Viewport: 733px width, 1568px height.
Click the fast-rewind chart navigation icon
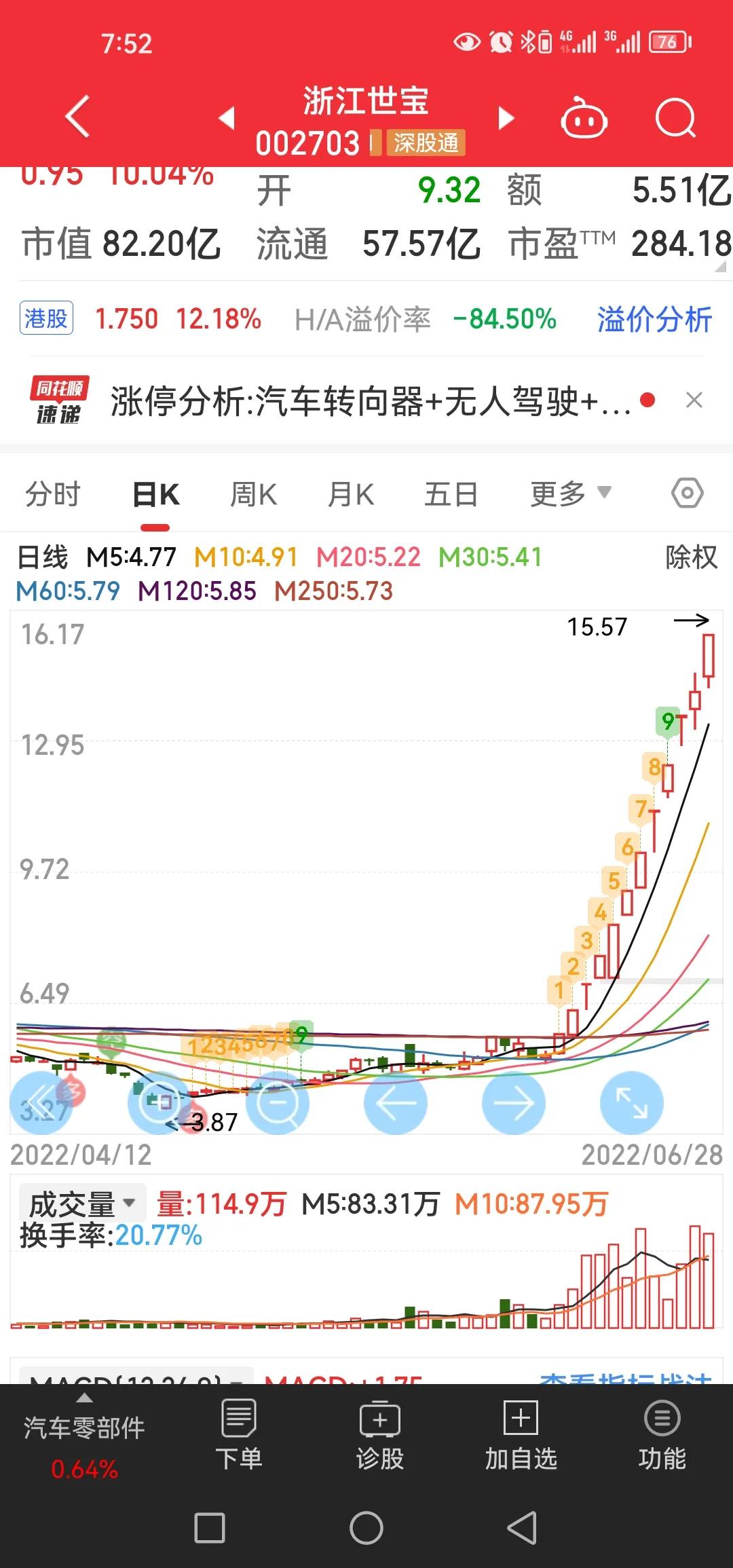pyautogui.click(x=42, y=1103)
